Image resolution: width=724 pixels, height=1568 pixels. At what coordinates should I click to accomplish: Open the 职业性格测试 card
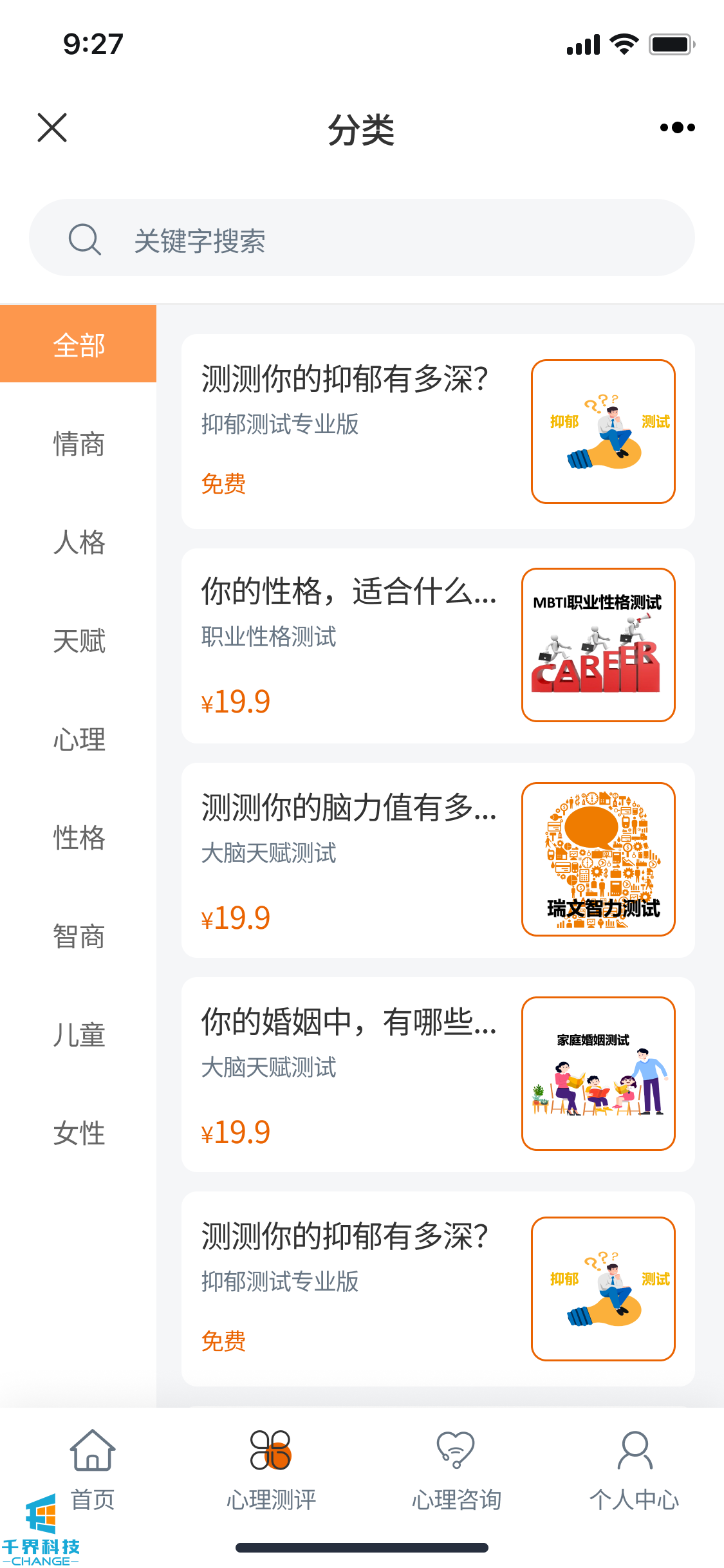click(438, 646)
